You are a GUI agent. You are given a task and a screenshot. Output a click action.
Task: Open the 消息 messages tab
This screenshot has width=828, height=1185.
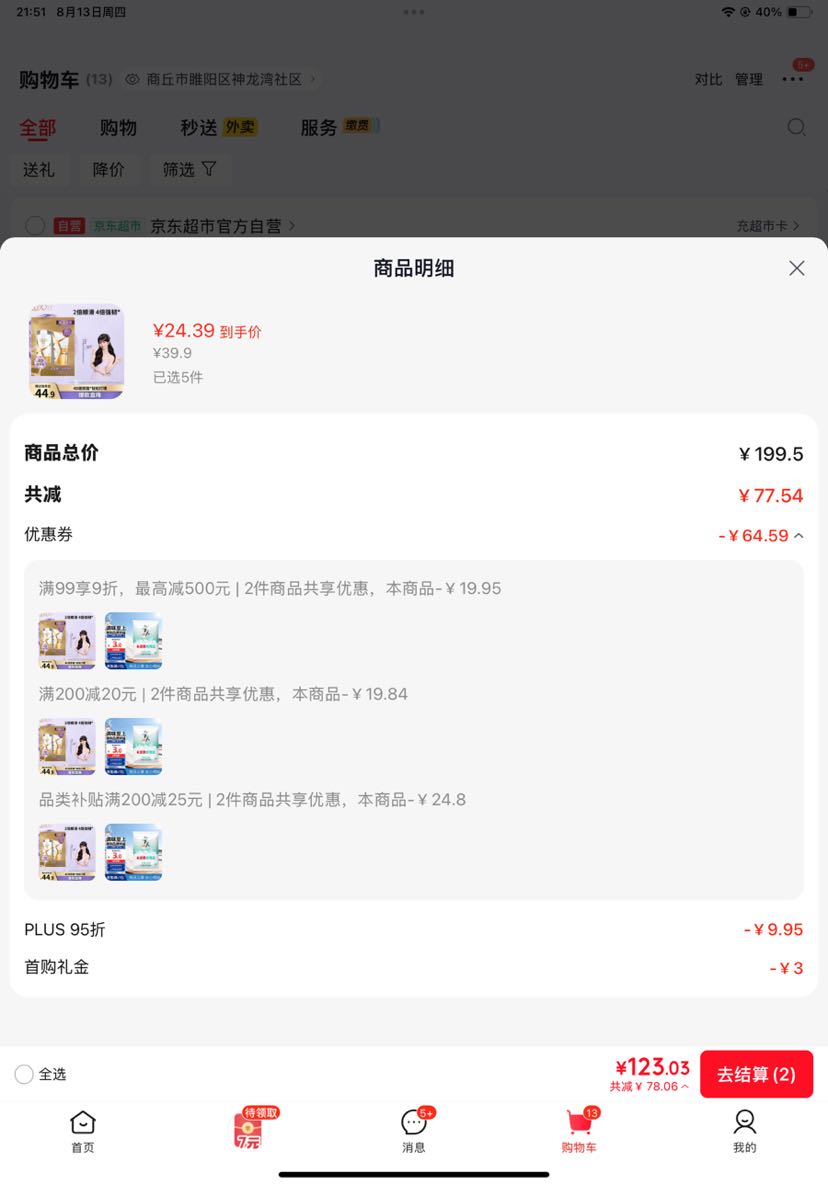pyautogui.click(x=414, y=1131)
